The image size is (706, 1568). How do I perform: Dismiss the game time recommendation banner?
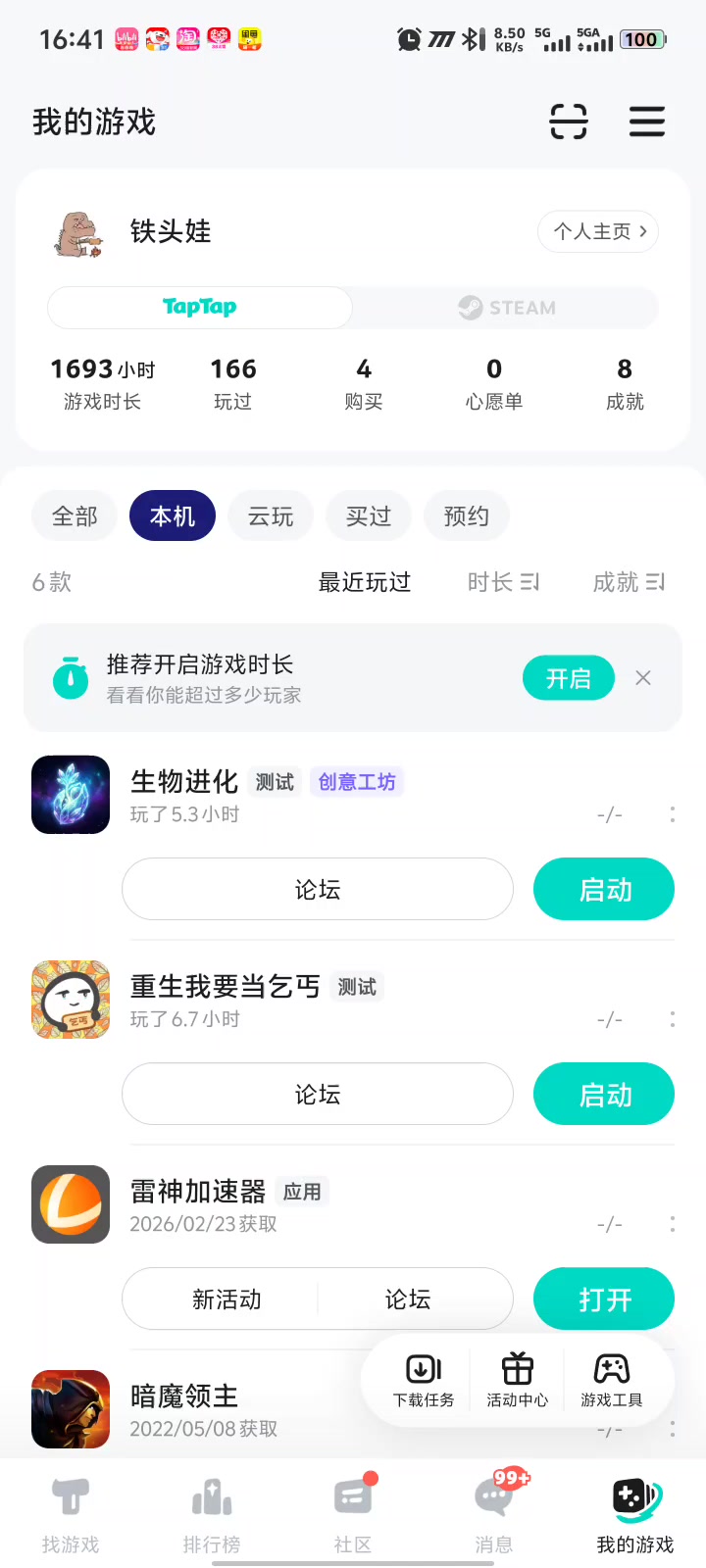coord(643,678)
